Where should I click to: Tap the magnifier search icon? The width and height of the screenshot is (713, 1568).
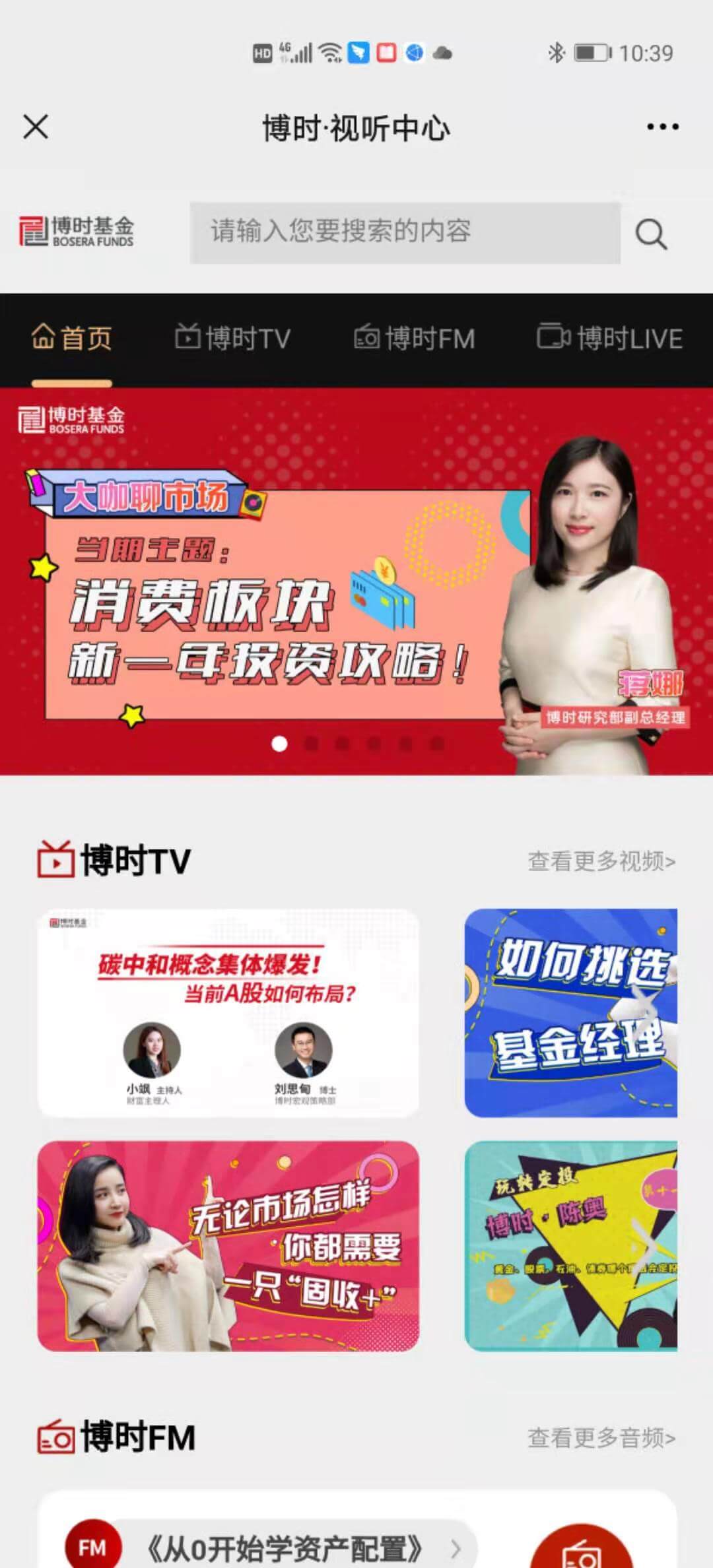(651, 234)
